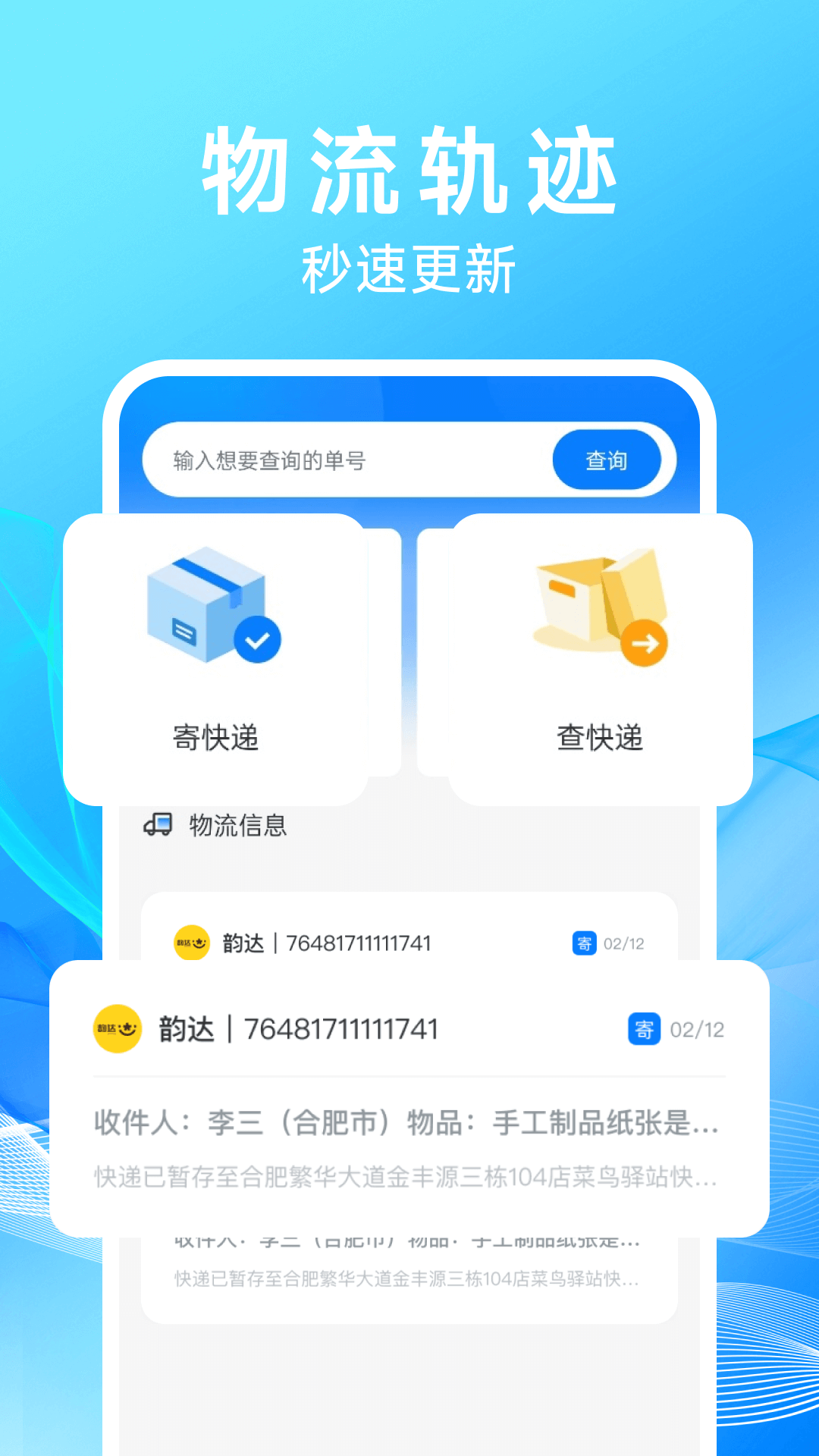Tap the 韵达 courier logo on the first card
819x1456 pixels.
coord(190,943)
